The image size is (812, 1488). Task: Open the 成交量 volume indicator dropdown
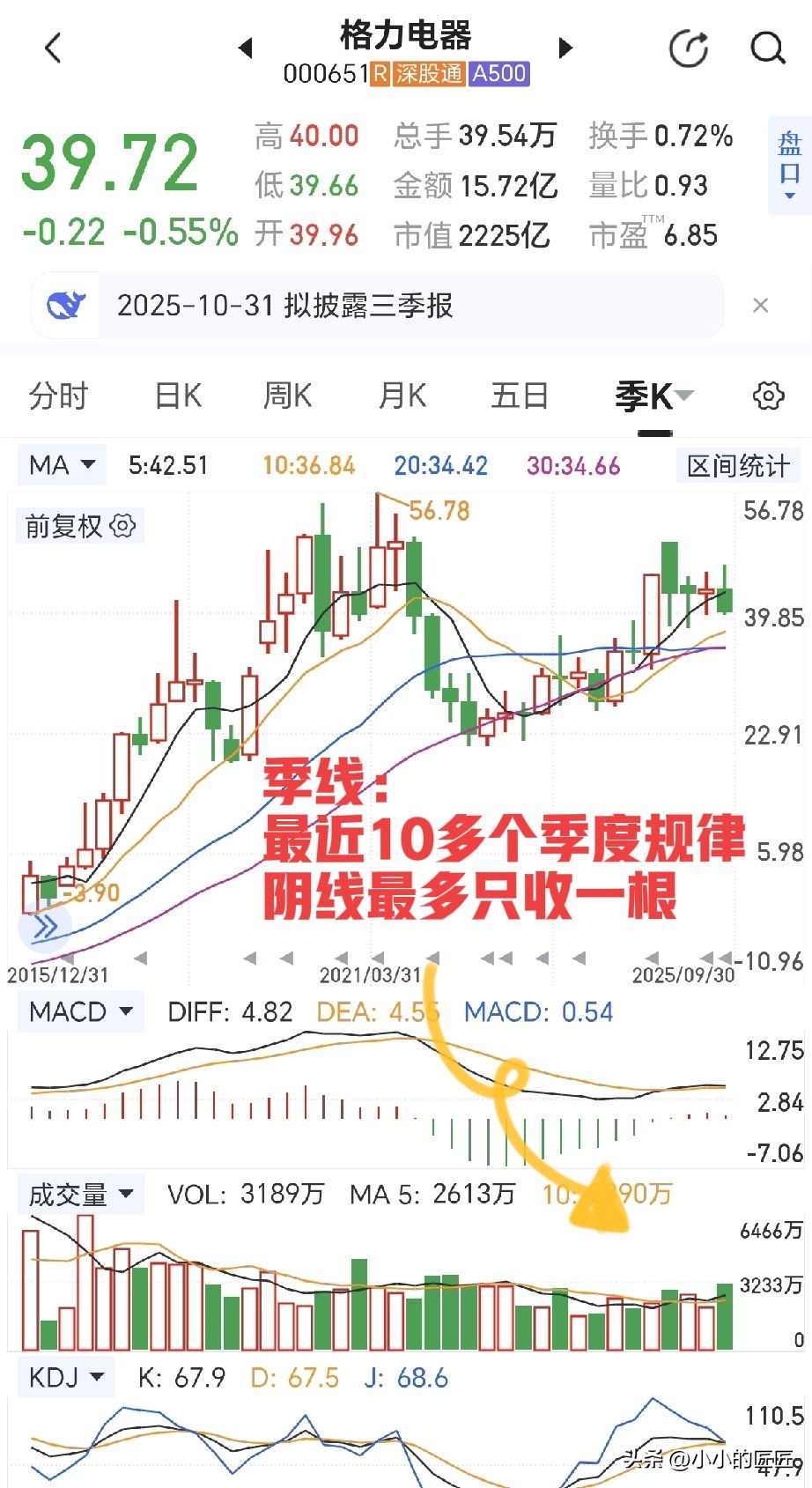point(79,1194)
